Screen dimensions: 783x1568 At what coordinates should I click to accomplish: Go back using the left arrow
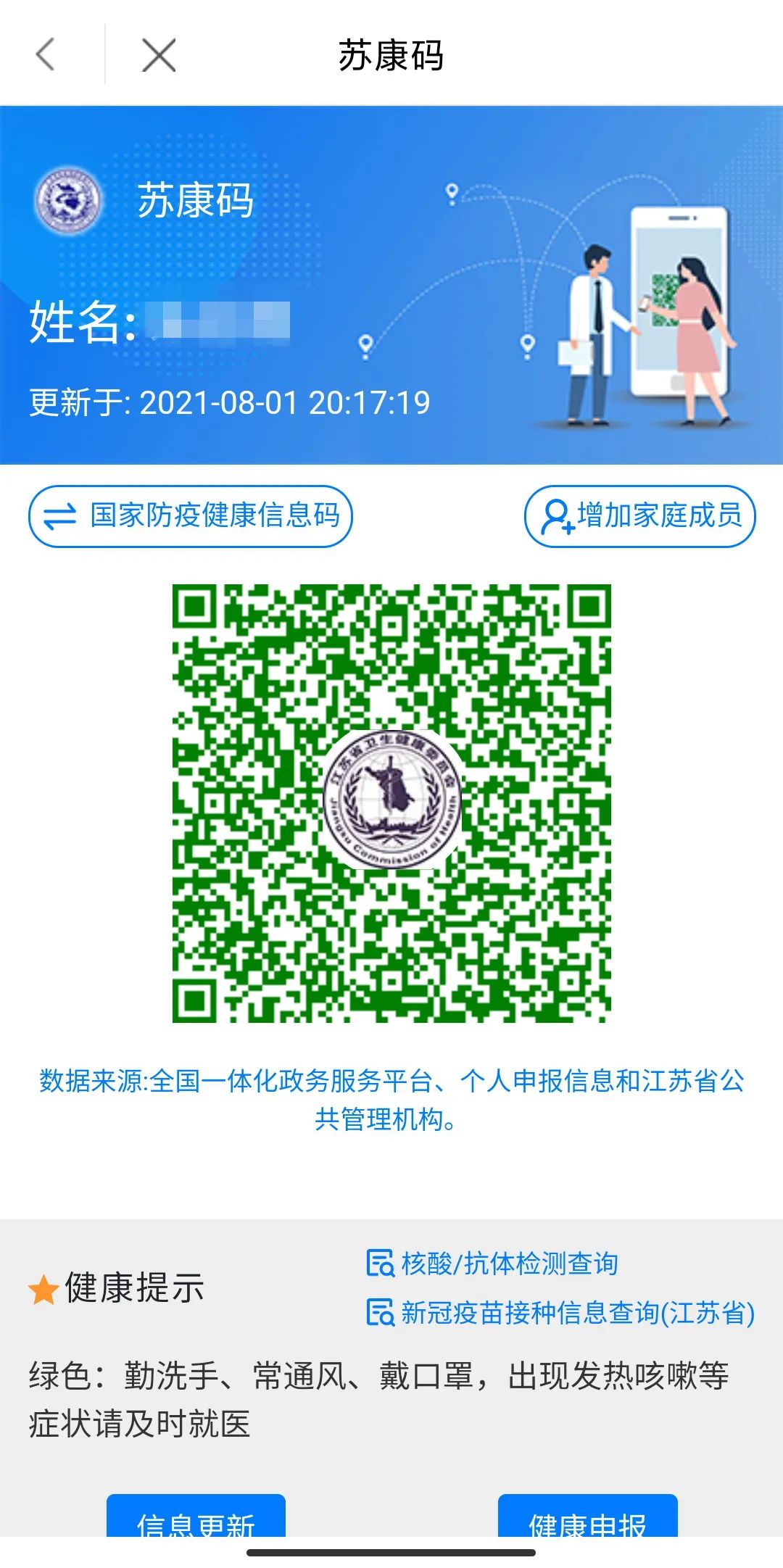[x=46, y=54]
